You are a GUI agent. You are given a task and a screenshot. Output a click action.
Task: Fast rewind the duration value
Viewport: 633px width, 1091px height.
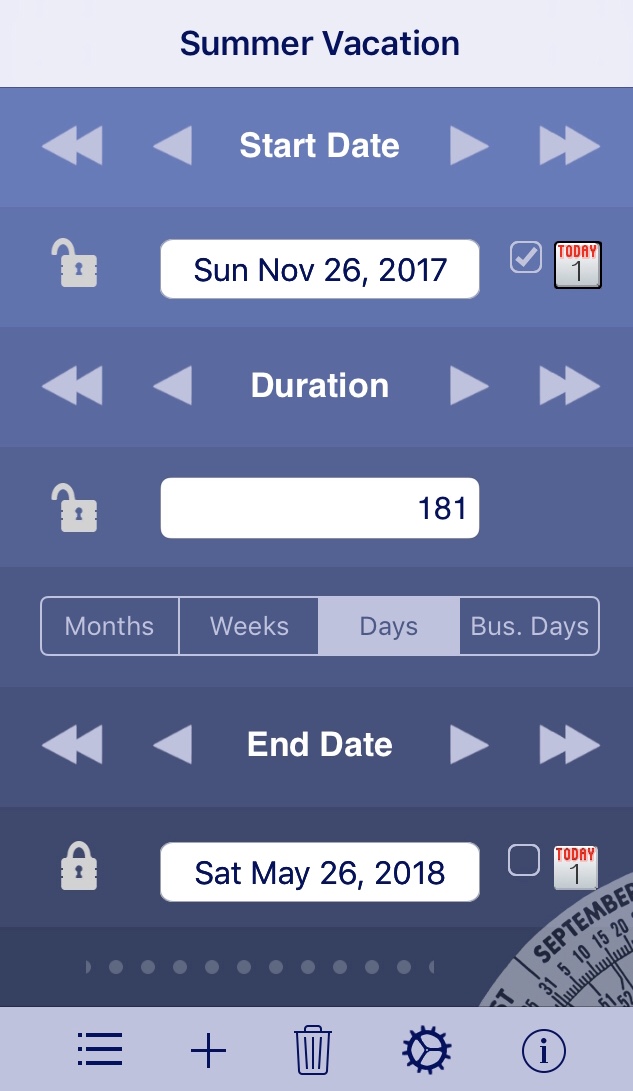click(72, 385)
